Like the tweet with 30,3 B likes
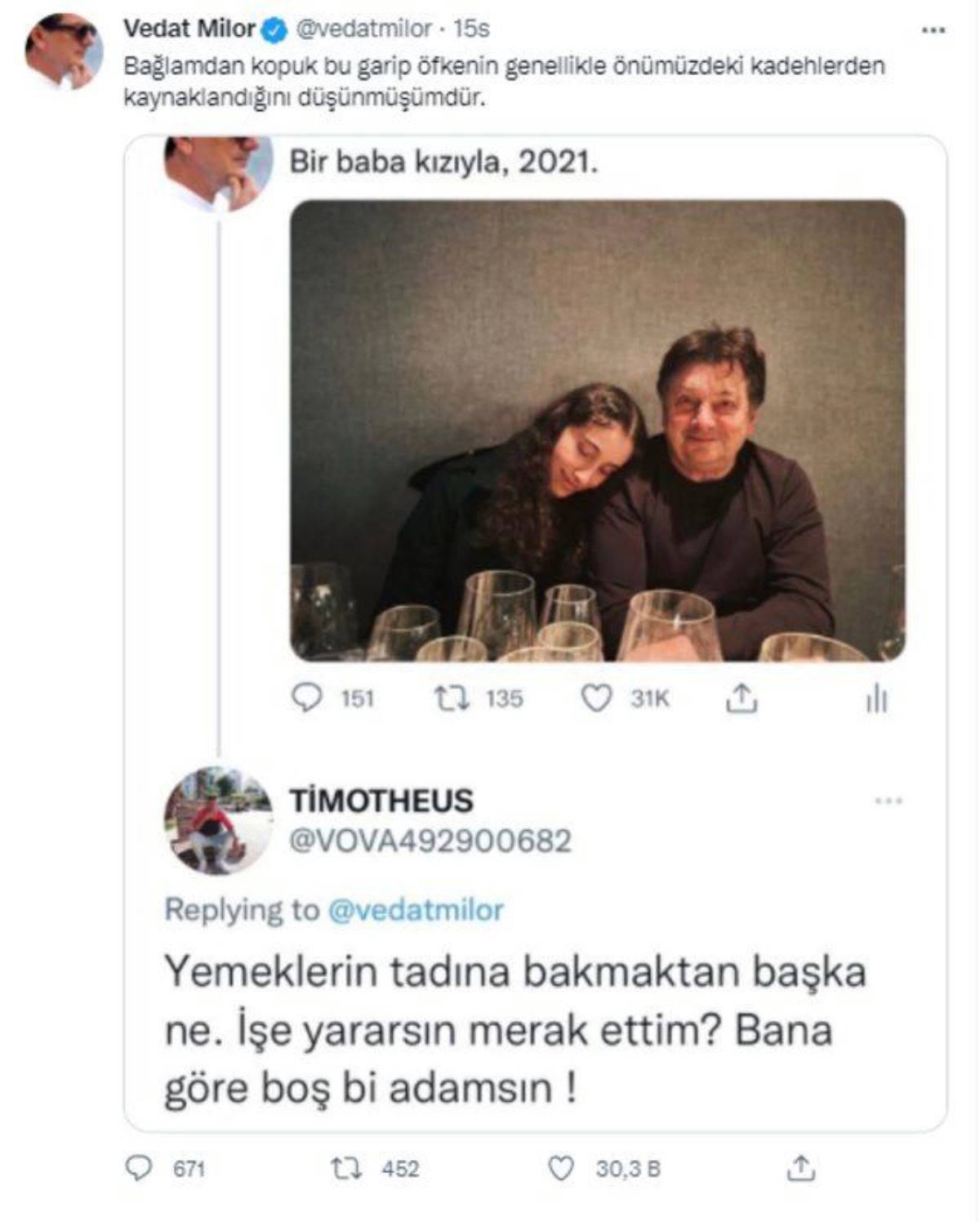The image size is (980, 1222). pyautogui.click(x=561, y=1168)
